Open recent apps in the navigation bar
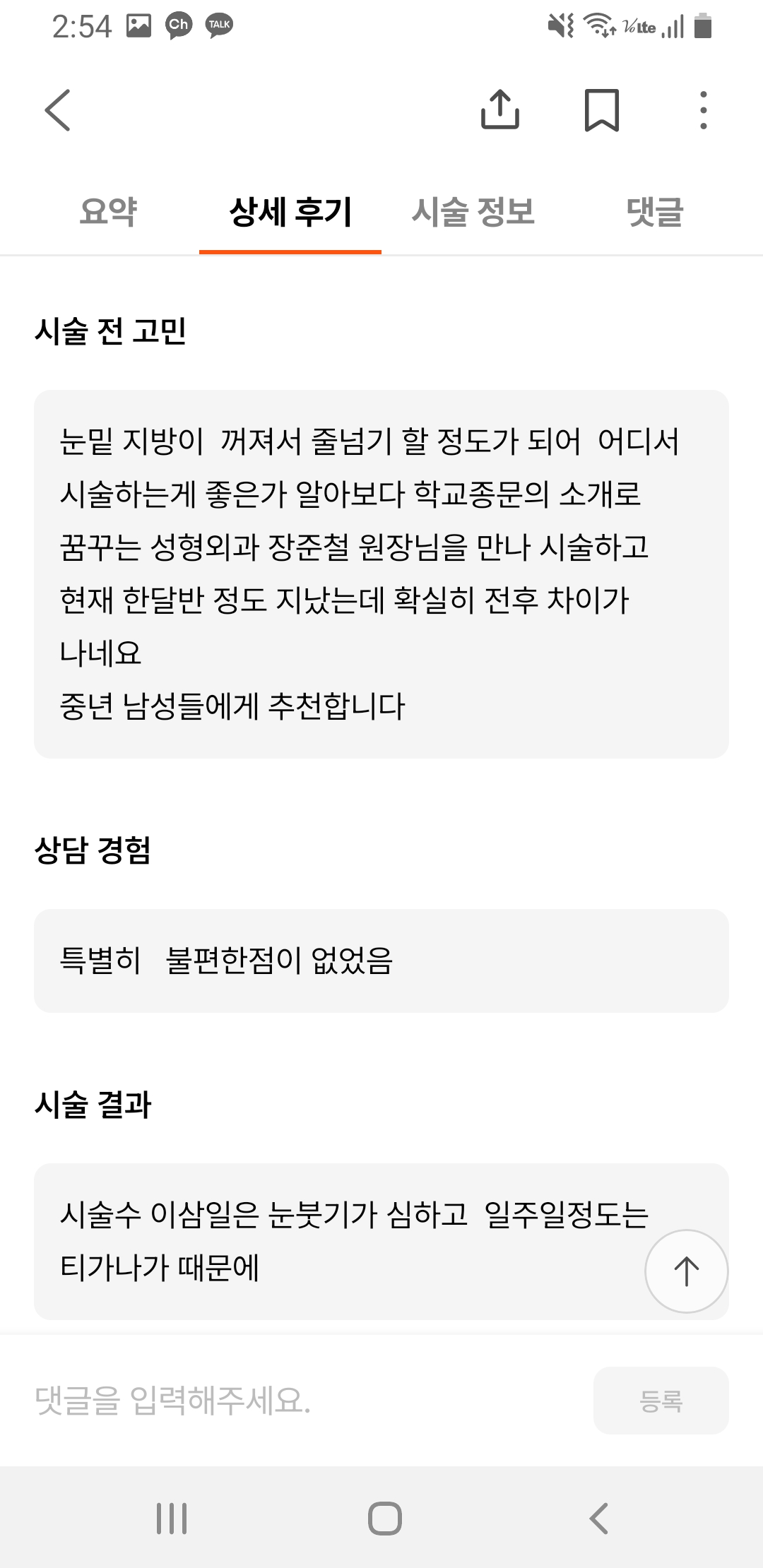The height and width of the screenshot is (1568, 763). (172, 1518)
